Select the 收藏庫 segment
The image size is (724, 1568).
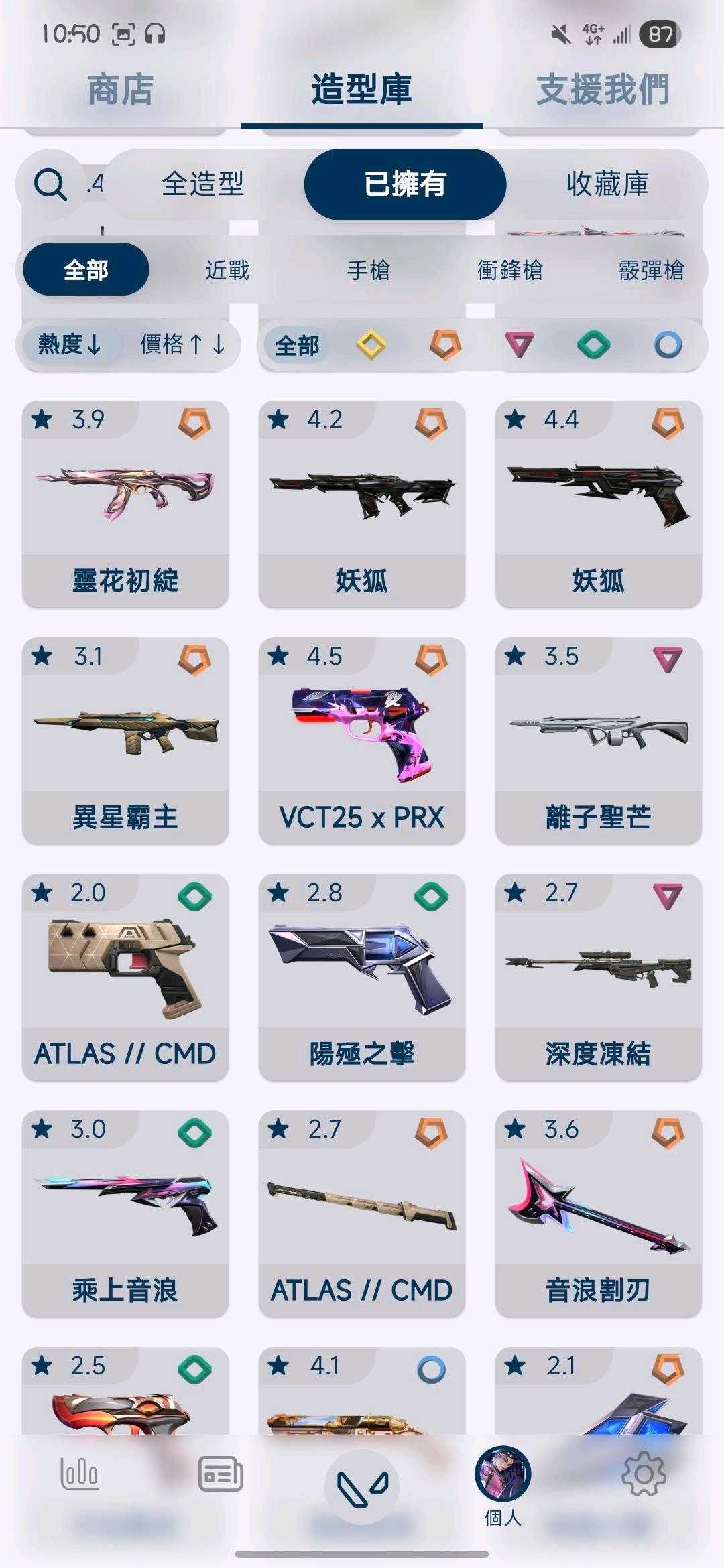click(607, 184)
